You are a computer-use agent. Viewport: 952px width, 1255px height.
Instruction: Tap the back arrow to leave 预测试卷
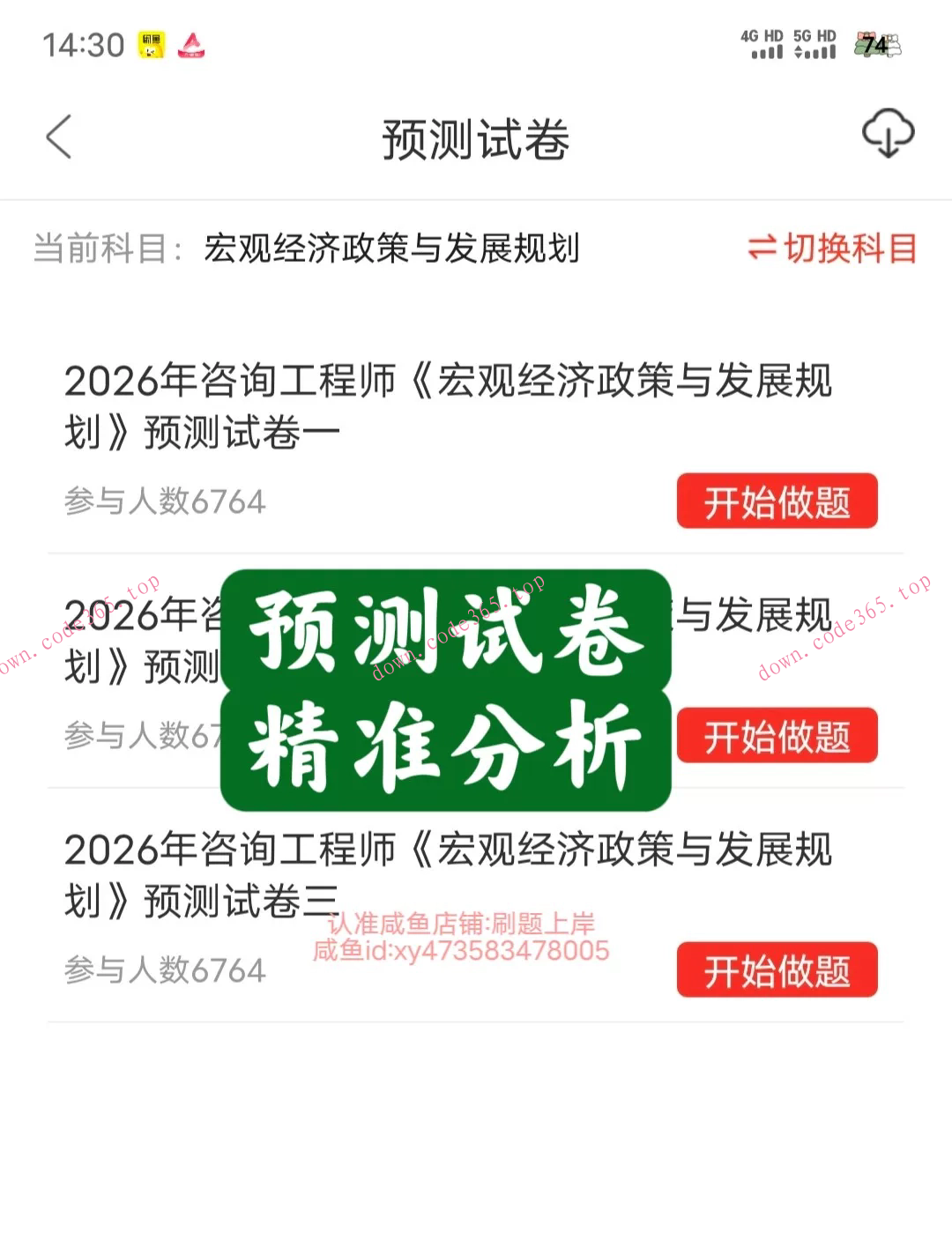tap(58, 137)
